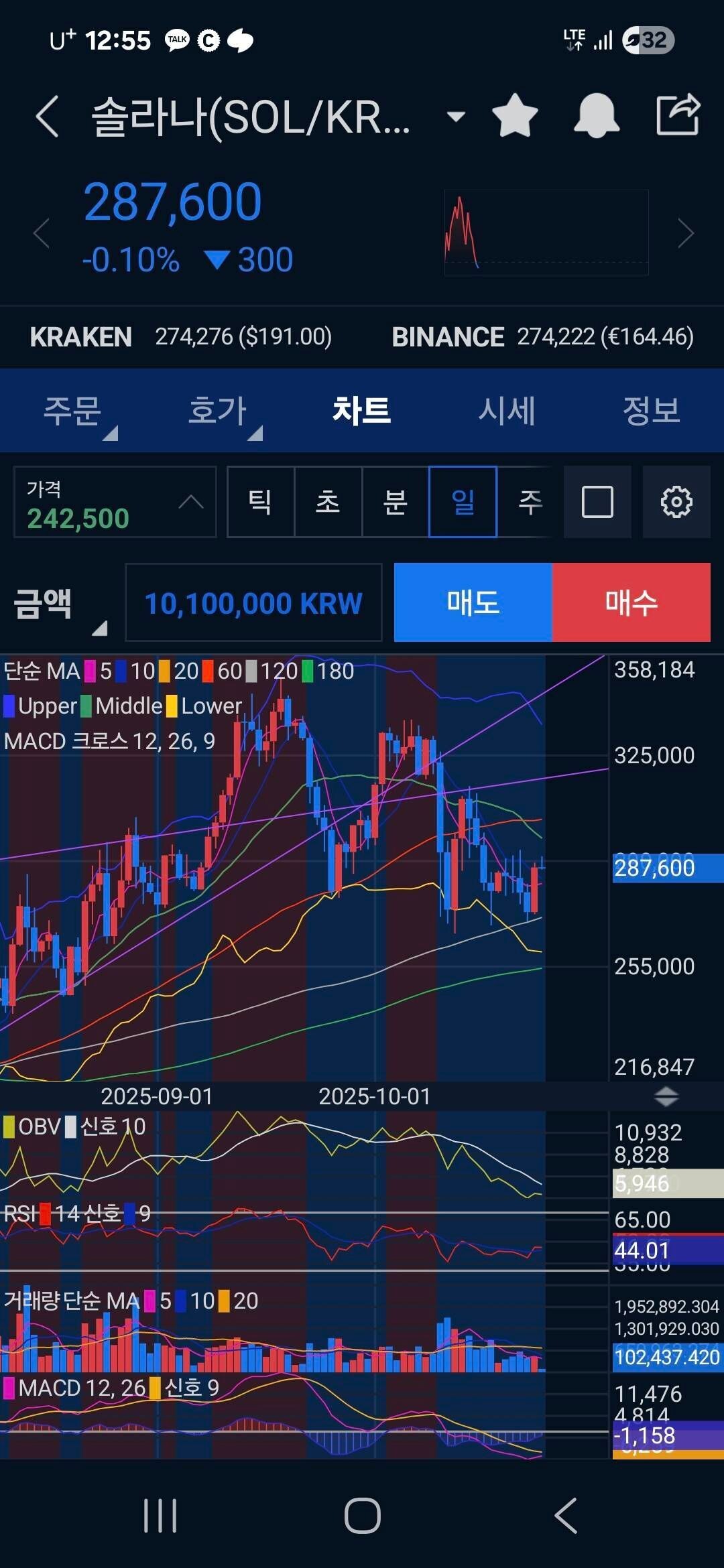Switch chart to 주 weekly timeframe
Image resolution: width=724 pixels, height=1568 pixels.
530,503
